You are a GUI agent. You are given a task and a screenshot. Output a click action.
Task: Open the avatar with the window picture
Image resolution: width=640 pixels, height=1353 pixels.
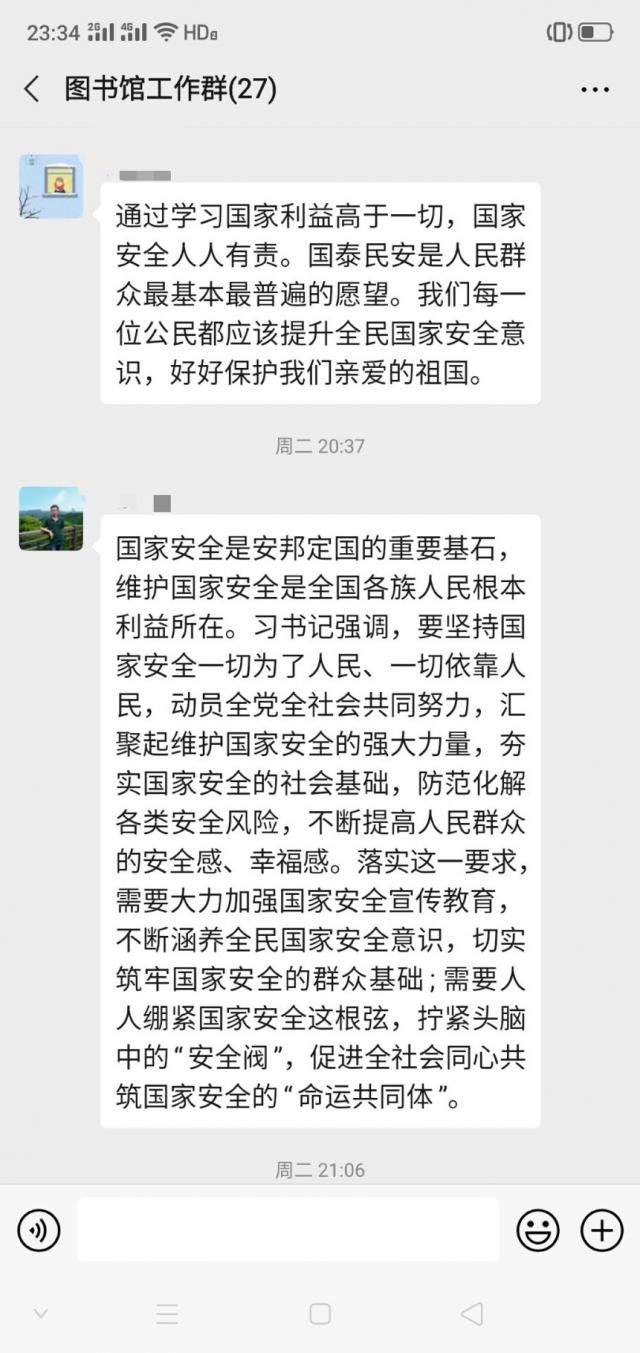[51, 186]
